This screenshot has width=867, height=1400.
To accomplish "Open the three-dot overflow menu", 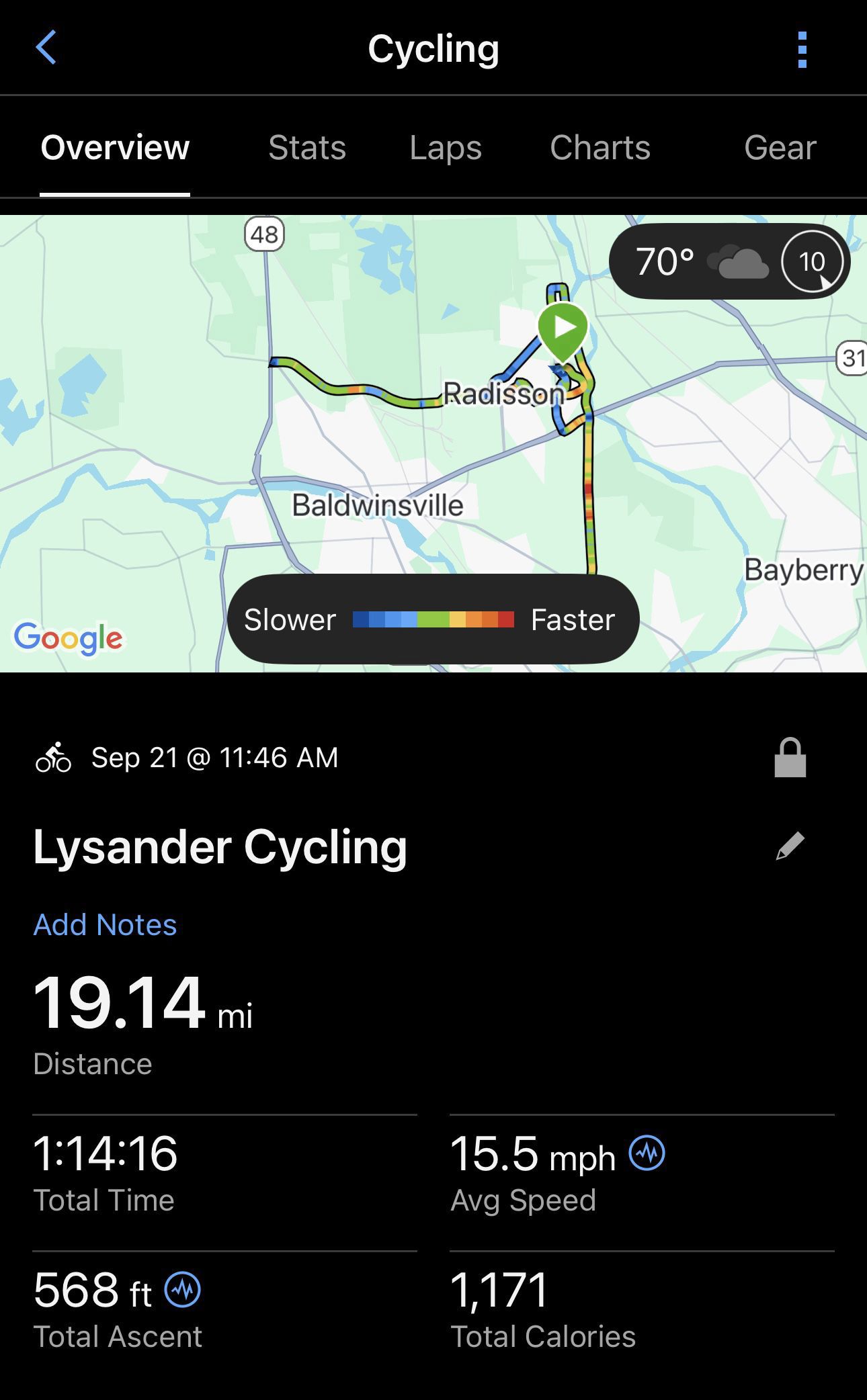I will pos(802,49).
